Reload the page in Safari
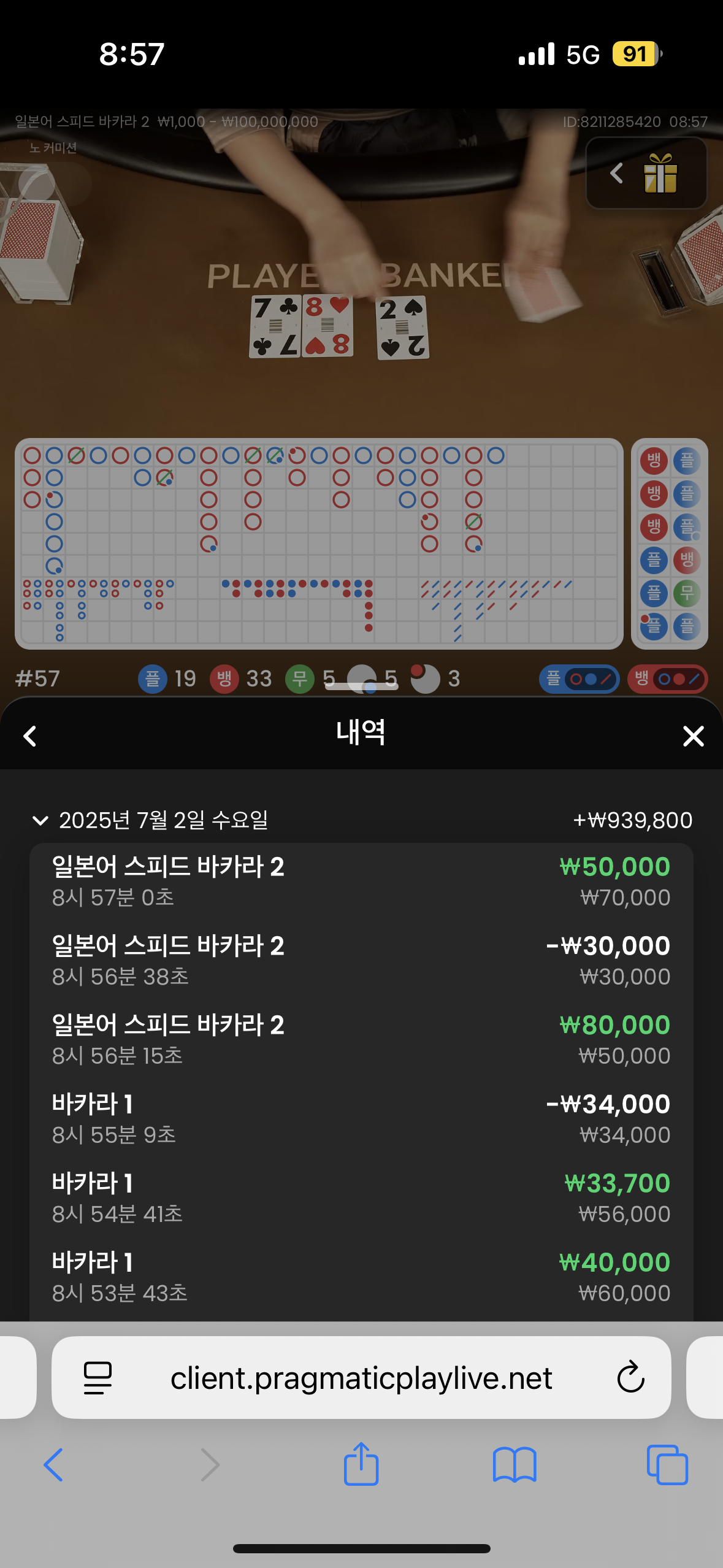The height and width of the screenshot is (1568, 723). pos(630,1378)
